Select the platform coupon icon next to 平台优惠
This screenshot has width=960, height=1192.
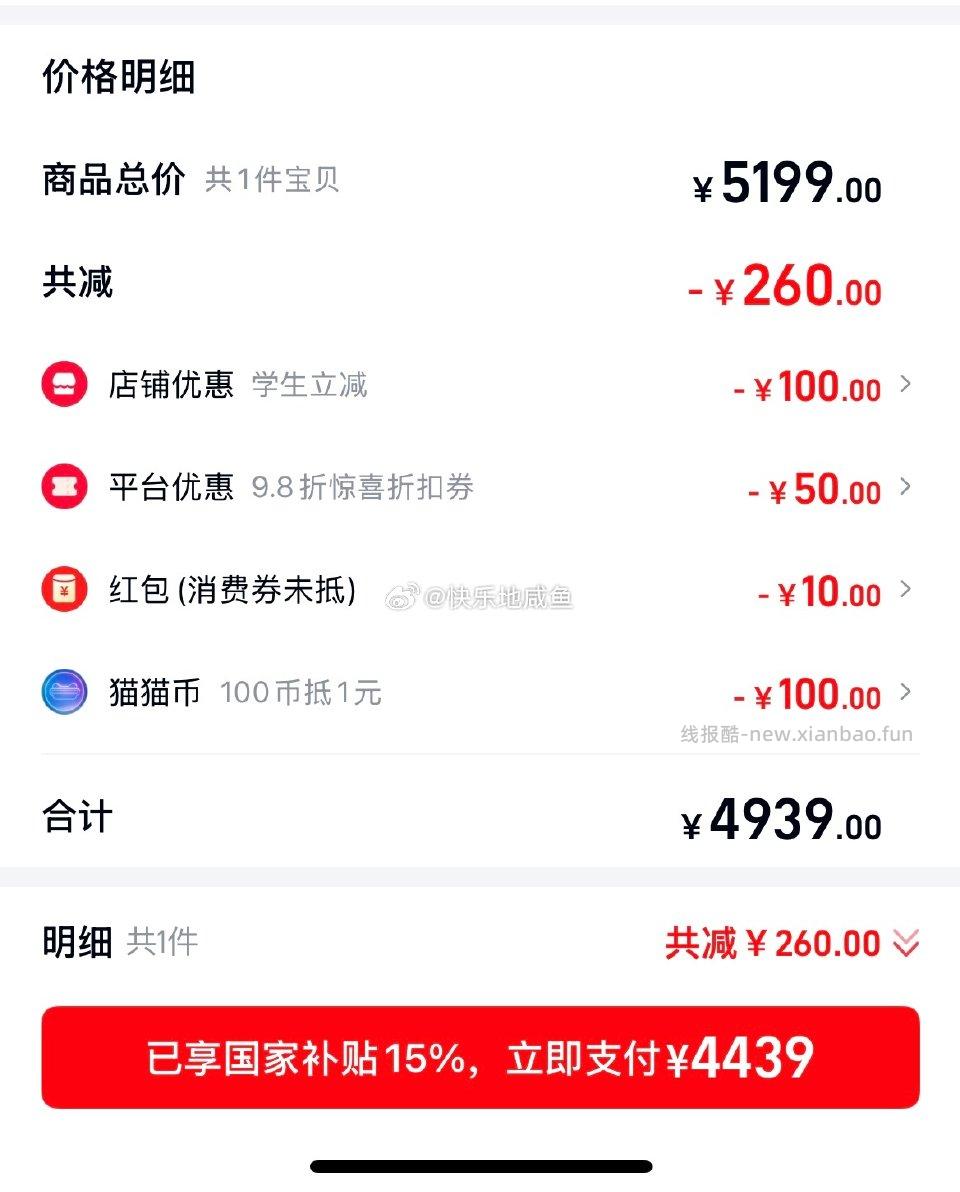[64, 488]
